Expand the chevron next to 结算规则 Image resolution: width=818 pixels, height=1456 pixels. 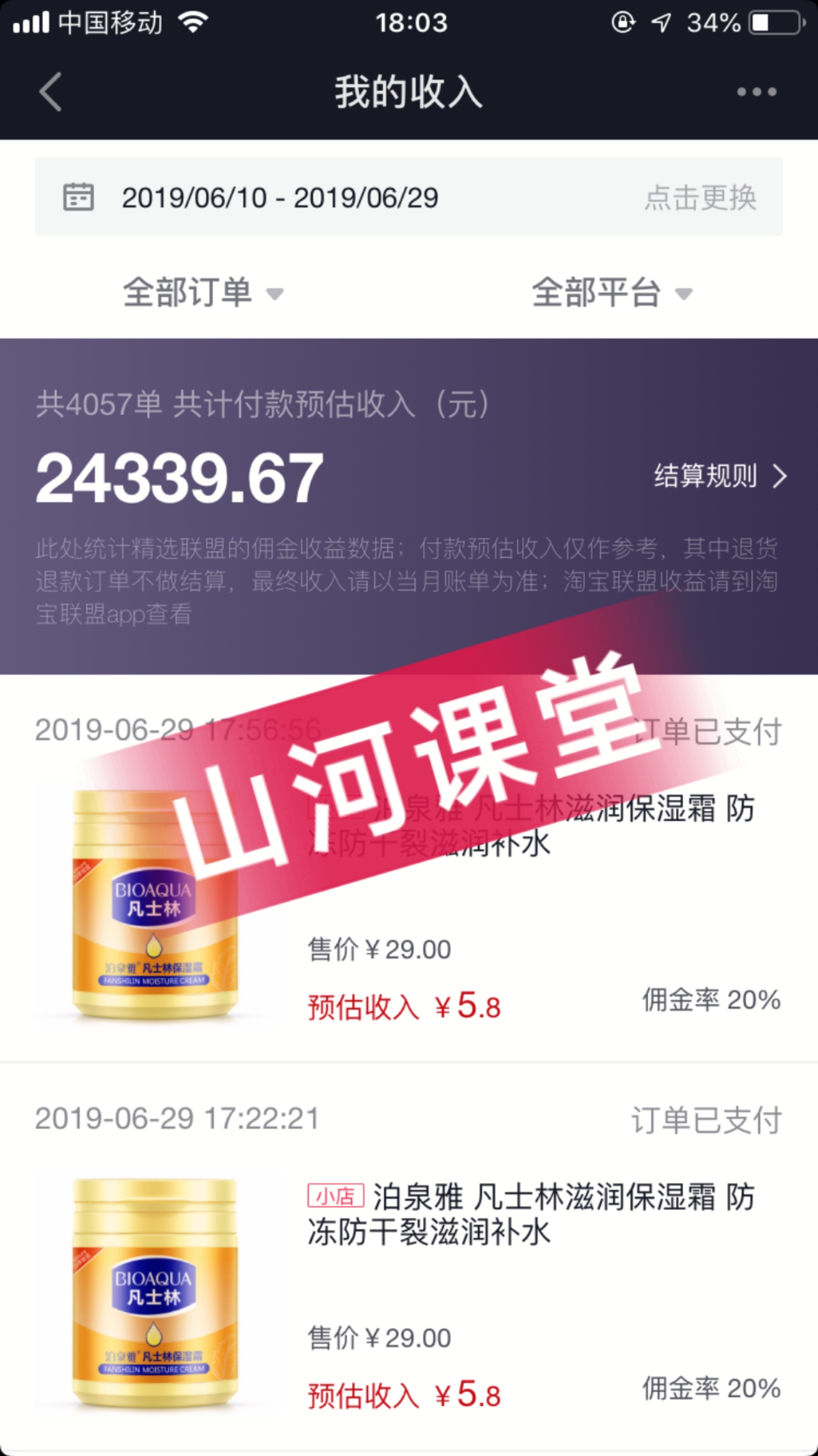(x=780, y=476)
